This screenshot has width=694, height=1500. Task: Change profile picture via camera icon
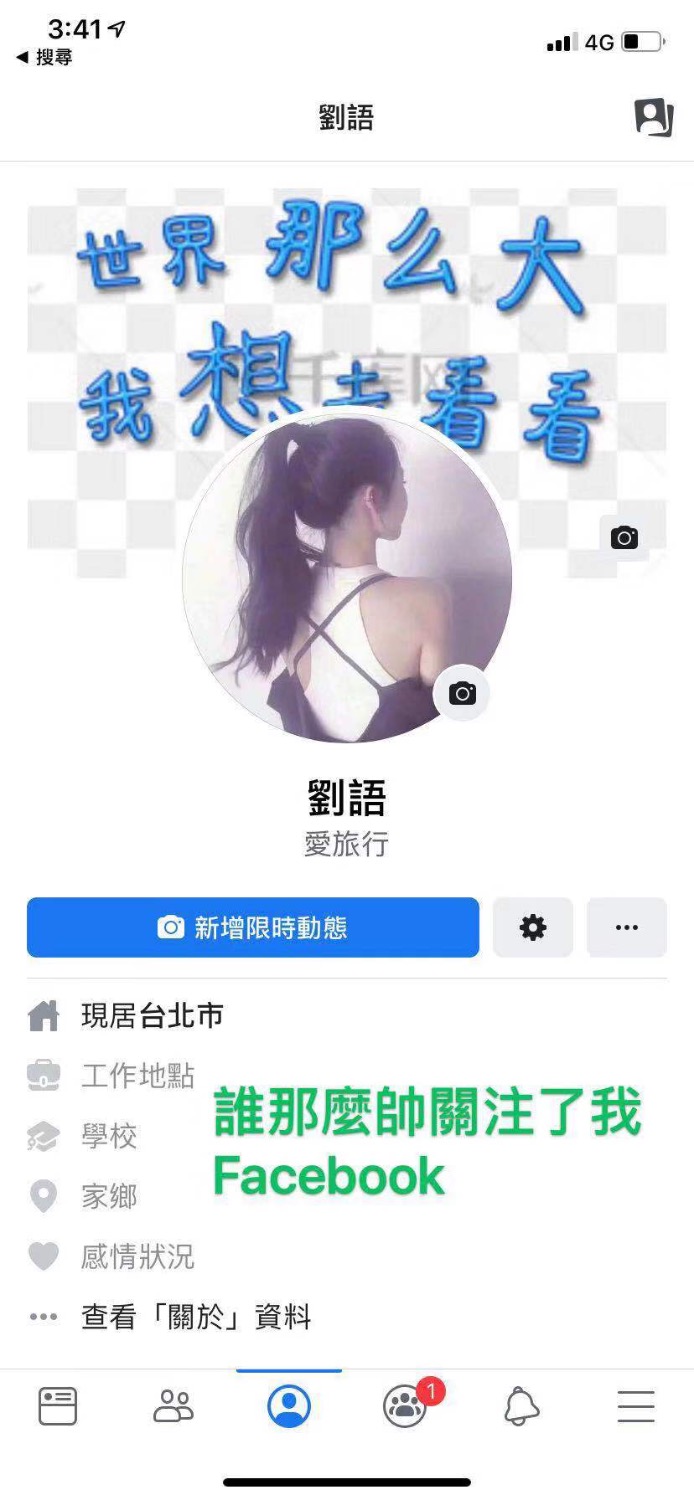(x=462, y=693)
